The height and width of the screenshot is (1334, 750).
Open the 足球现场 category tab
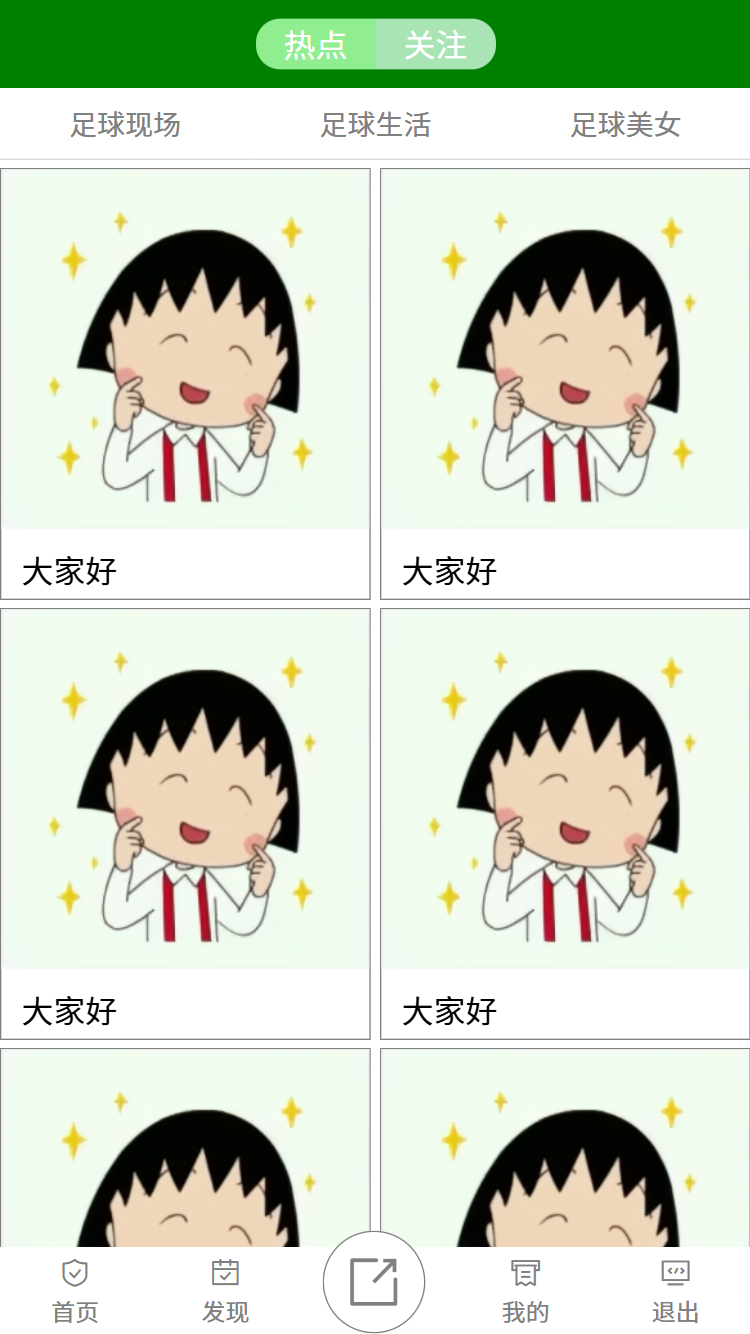pyautogui.click(x=125, y=125)
